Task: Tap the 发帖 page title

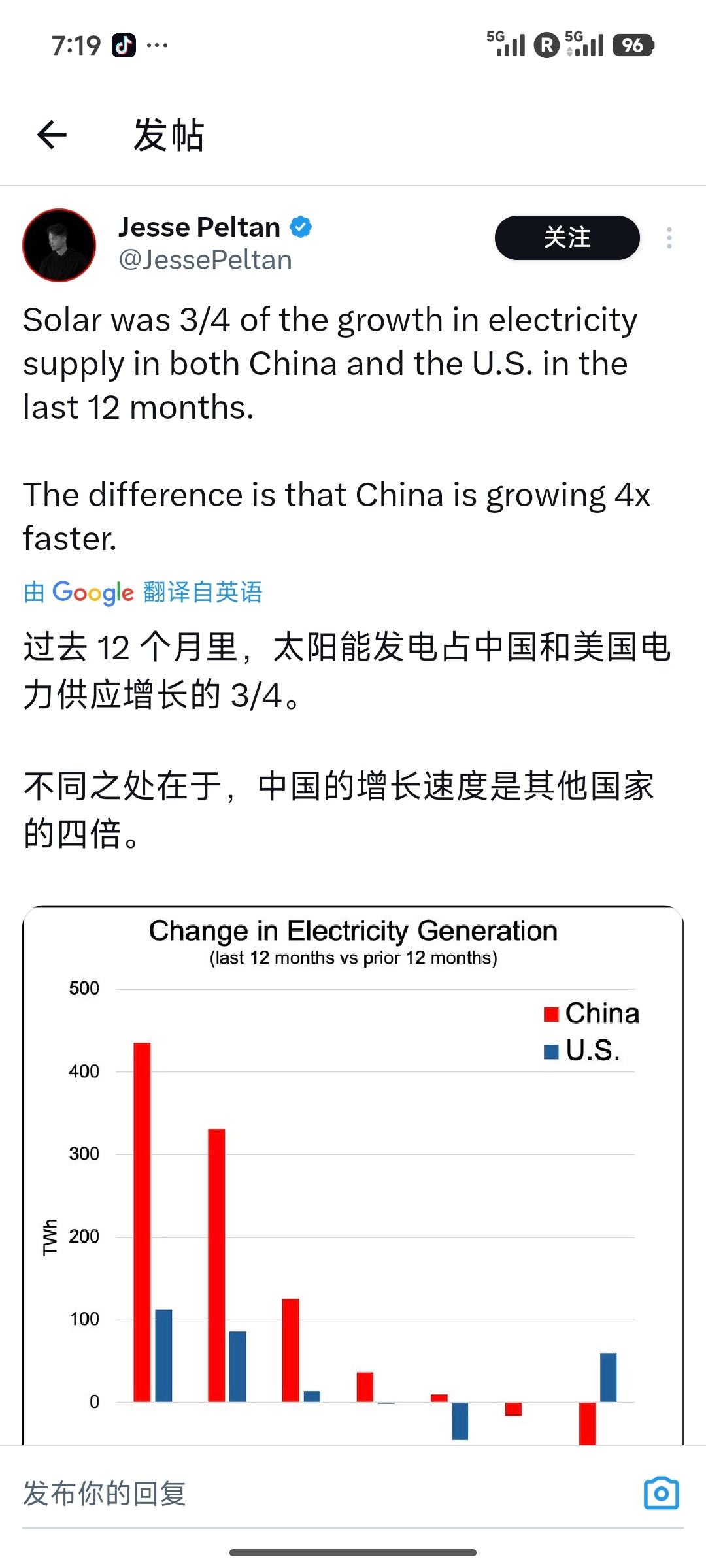Action: coord(169,135)
